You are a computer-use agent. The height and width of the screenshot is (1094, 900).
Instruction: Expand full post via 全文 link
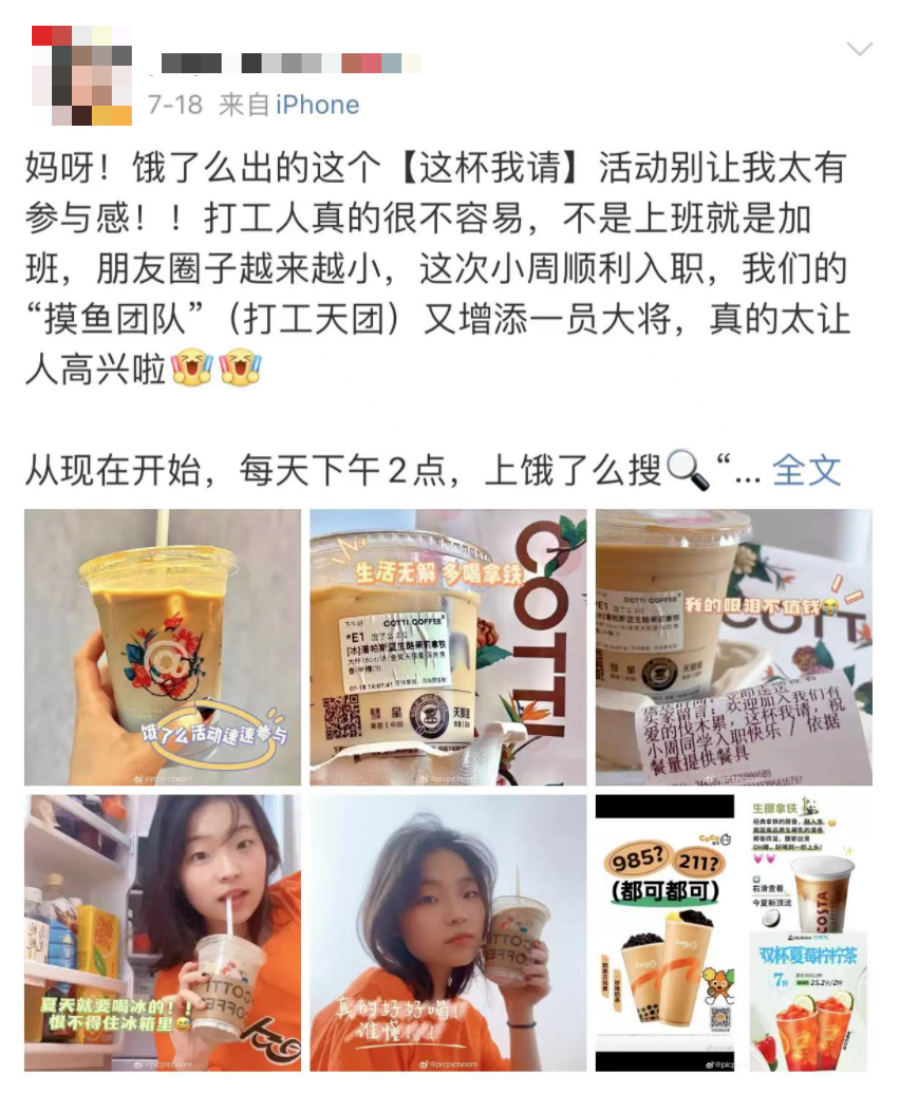click(x=806, y=470)
